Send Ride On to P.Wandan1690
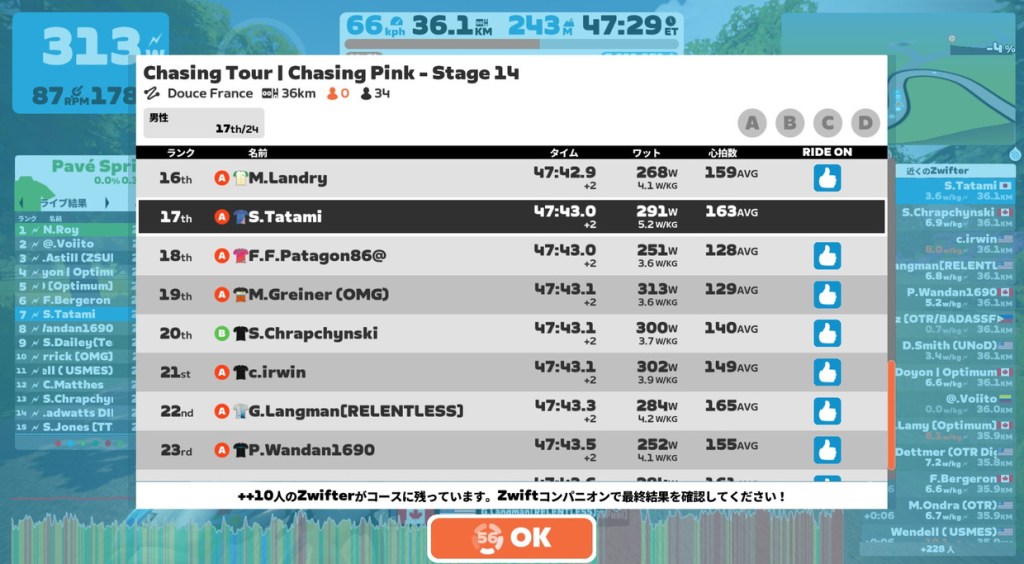Screen dimensions: 1024x564 (x=827, y=450)
